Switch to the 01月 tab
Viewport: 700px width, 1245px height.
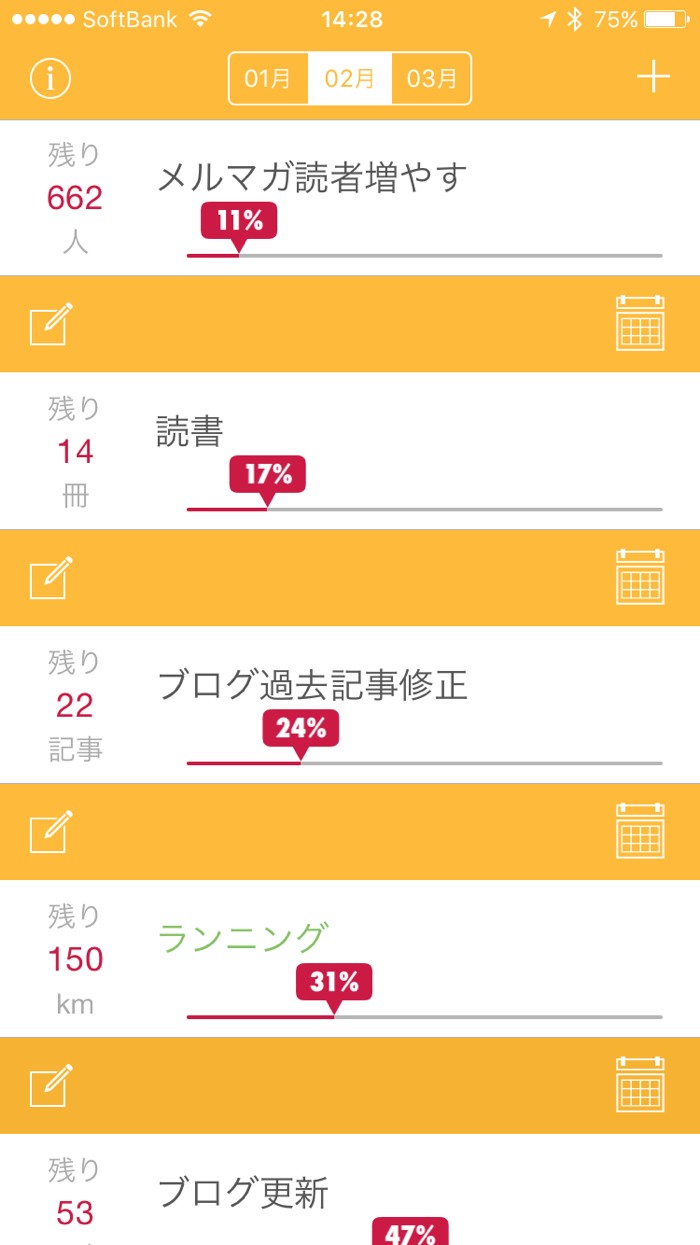(x=268, y=78)
